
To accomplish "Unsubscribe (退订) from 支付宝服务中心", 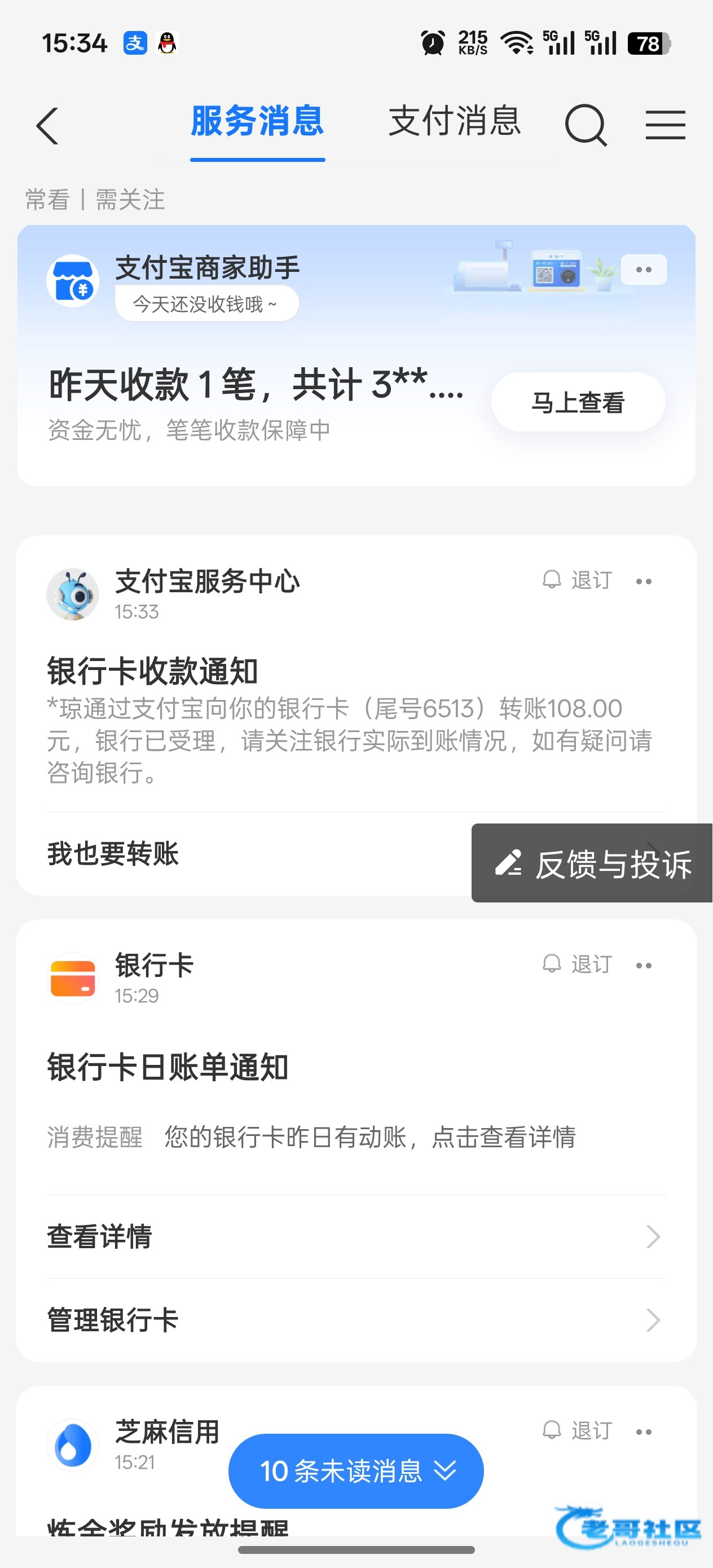I will coord(578,580).
